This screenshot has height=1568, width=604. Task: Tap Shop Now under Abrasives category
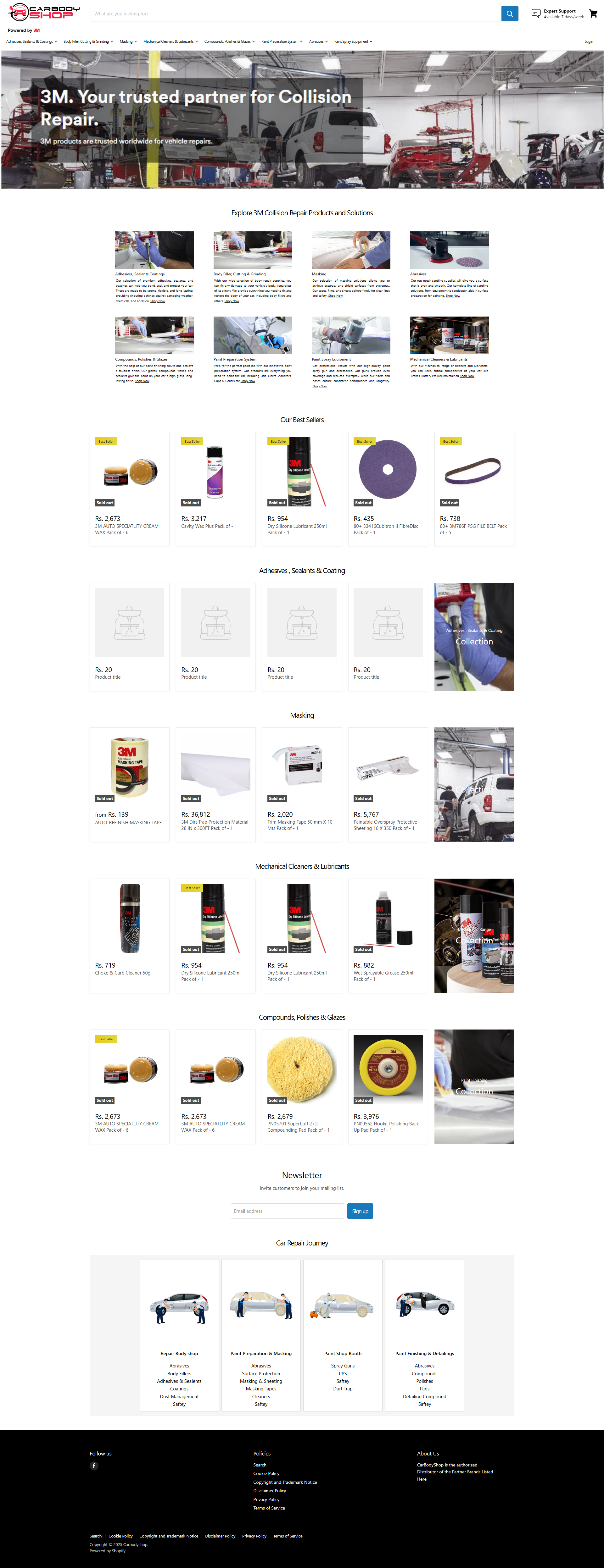(452, 296)
